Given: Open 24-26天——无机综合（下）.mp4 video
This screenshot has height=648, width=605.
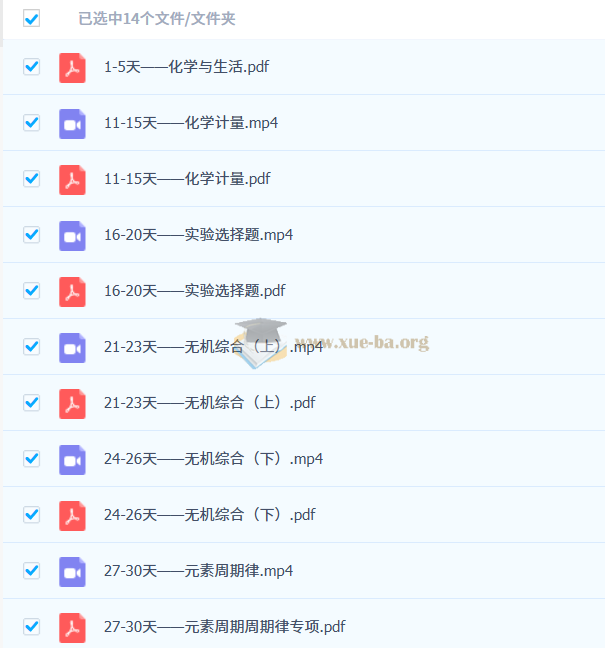Looking at the screenshot, I should pos(213,459).
